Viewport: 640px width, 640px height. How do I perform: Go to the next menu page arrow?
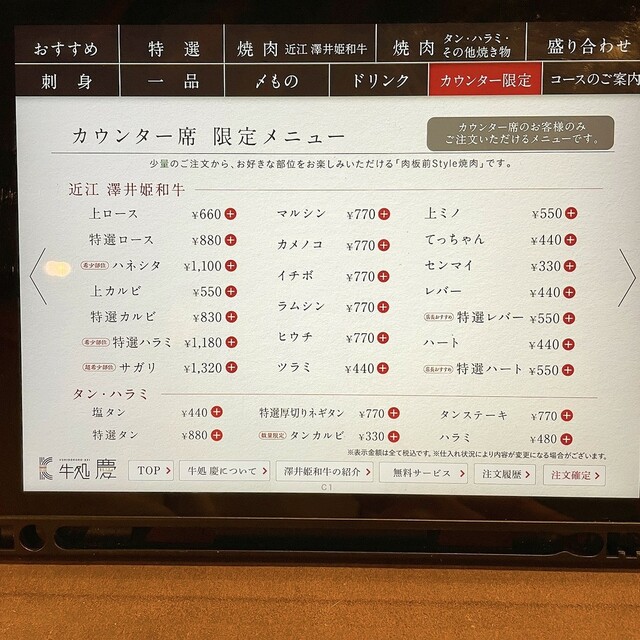tap(626, 277)
